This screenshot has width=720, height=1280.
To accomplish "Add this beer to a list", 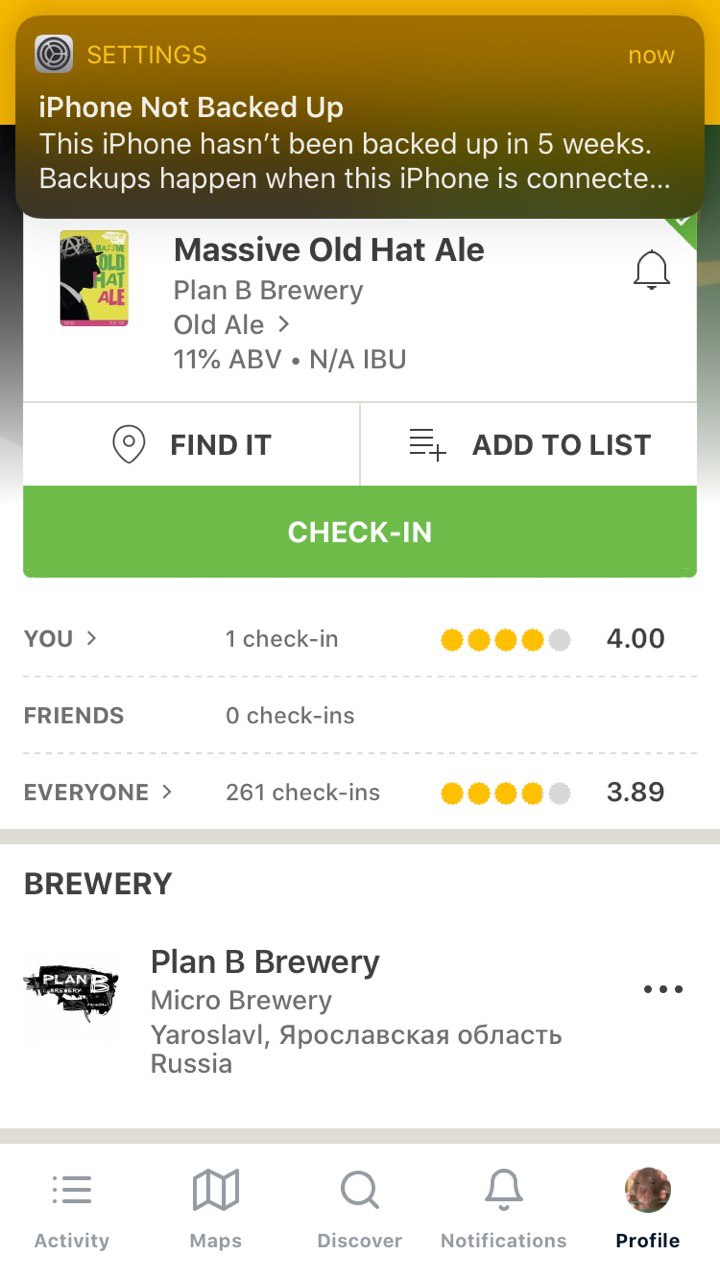I will tap(529, 445).
